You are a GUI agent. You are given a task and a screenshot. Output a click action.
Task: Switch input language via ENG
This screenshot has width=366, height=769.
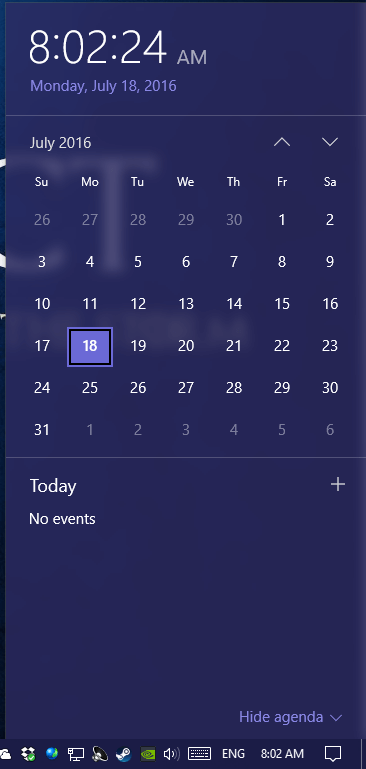click(233, 753)
